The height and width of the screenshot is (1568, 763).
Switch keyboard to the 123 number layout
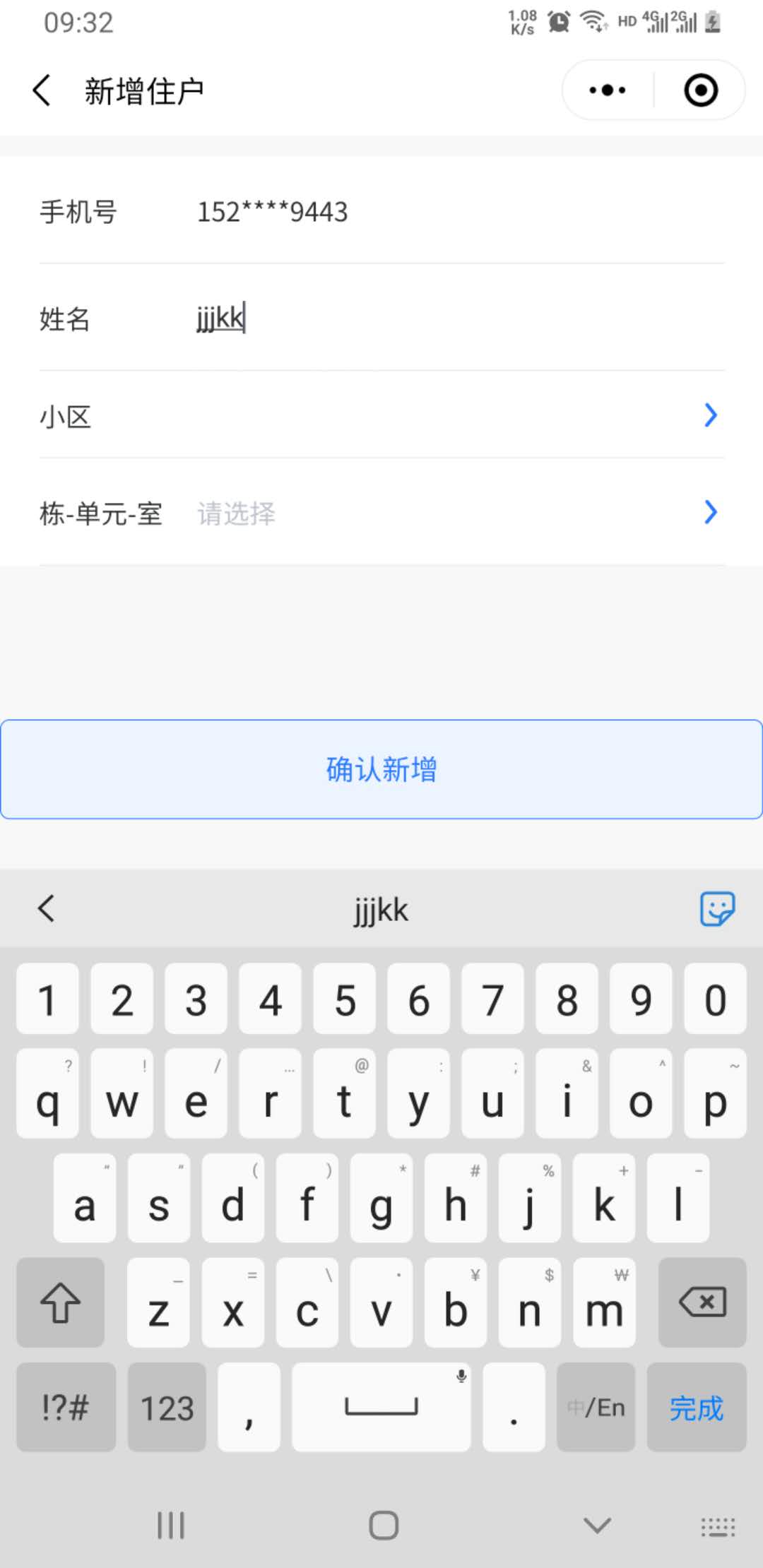pos(167,1408)
